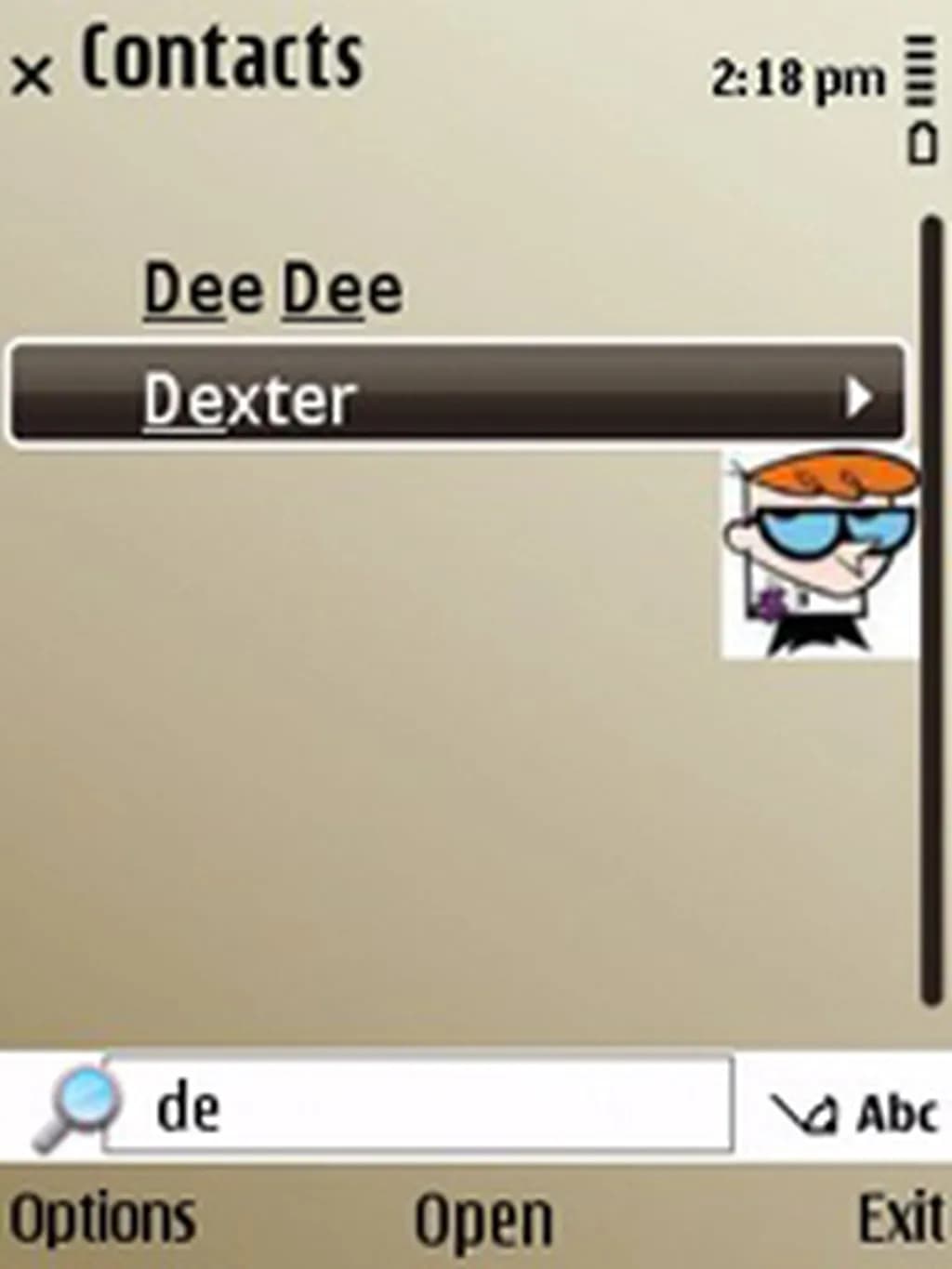Close the Contacts app with the X
952x1269 pixels.
[x=33, y=75]
